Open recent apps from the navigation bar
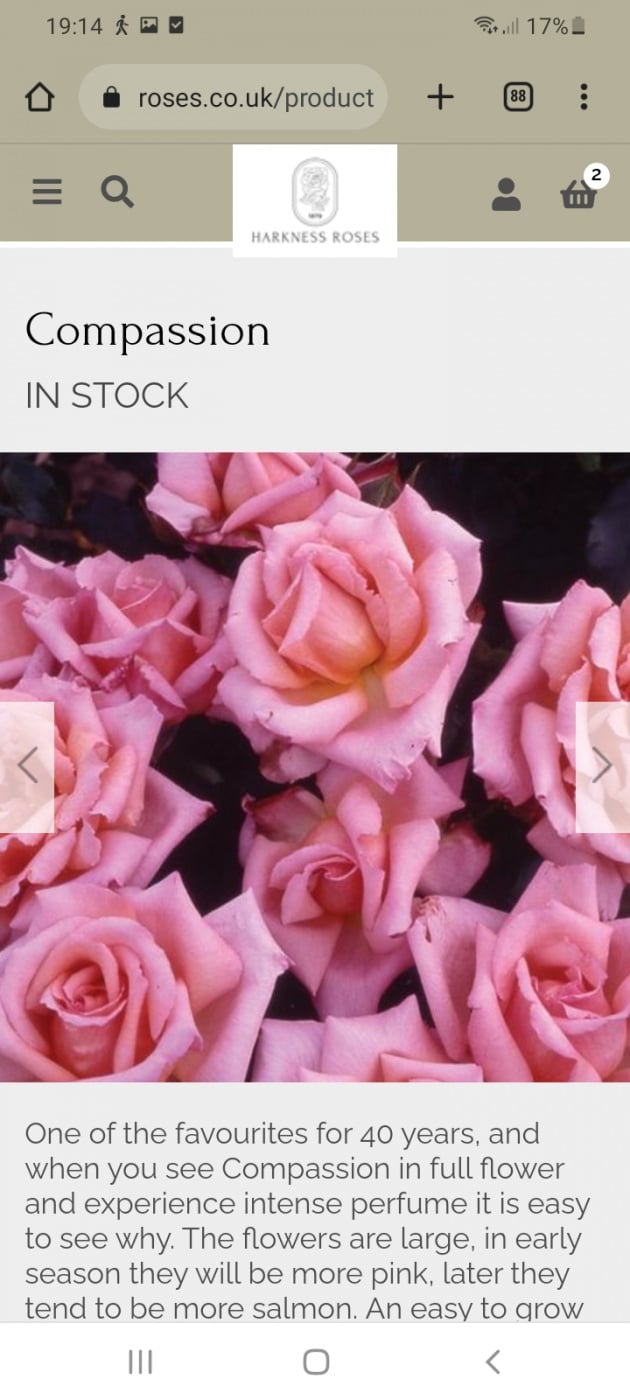Viewport: 630px width, 1400px height. [140, 1361]
